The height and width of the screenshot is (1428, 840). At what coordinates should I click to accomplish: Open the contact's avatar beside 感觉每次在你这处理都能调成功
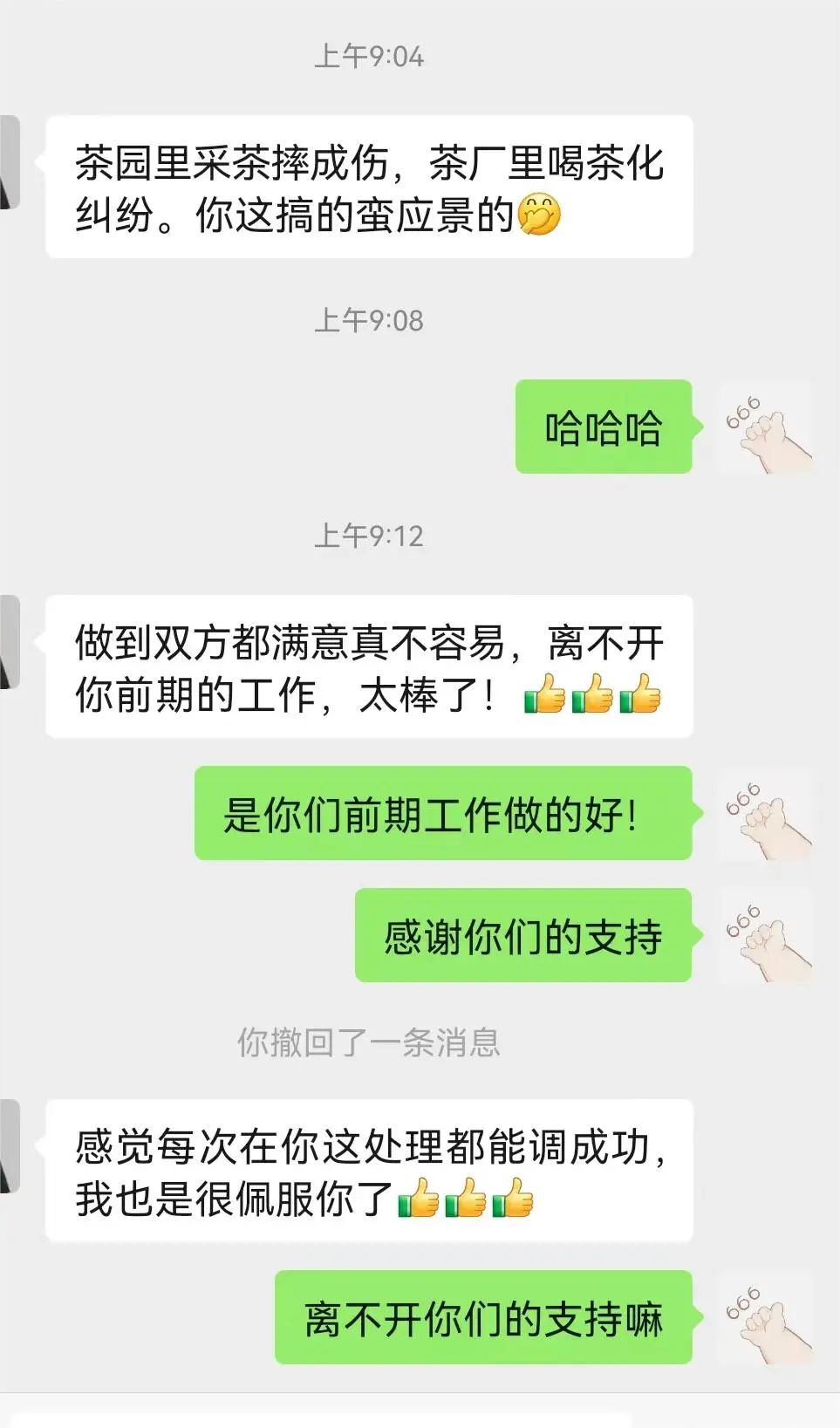9,1146
